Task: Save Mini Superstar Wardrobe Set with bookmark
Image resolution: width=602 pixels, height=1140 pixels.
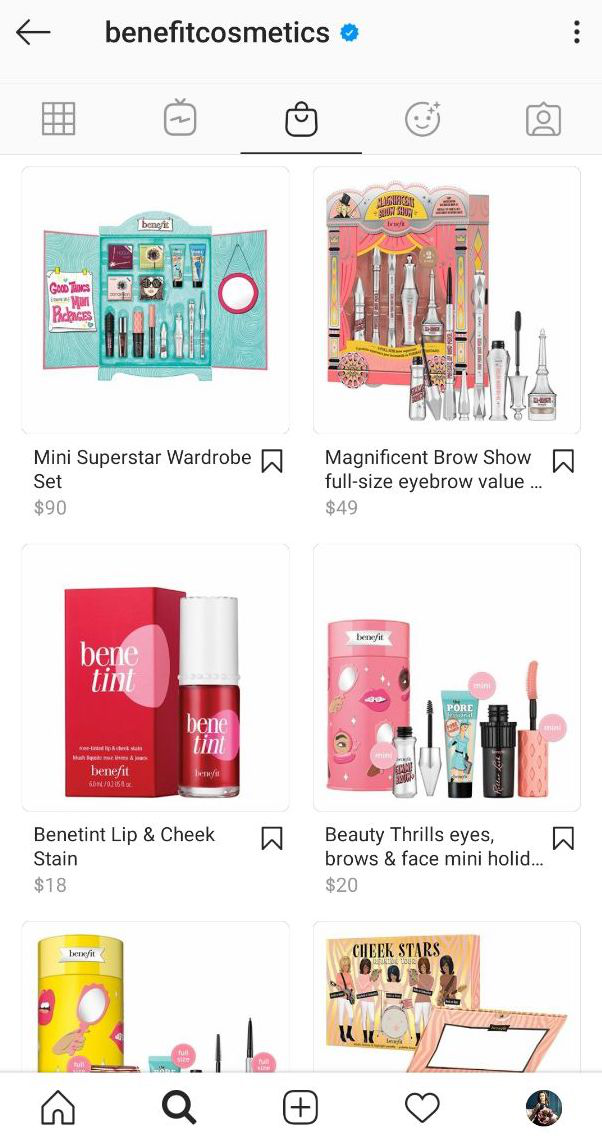Action: pos(271,461)
